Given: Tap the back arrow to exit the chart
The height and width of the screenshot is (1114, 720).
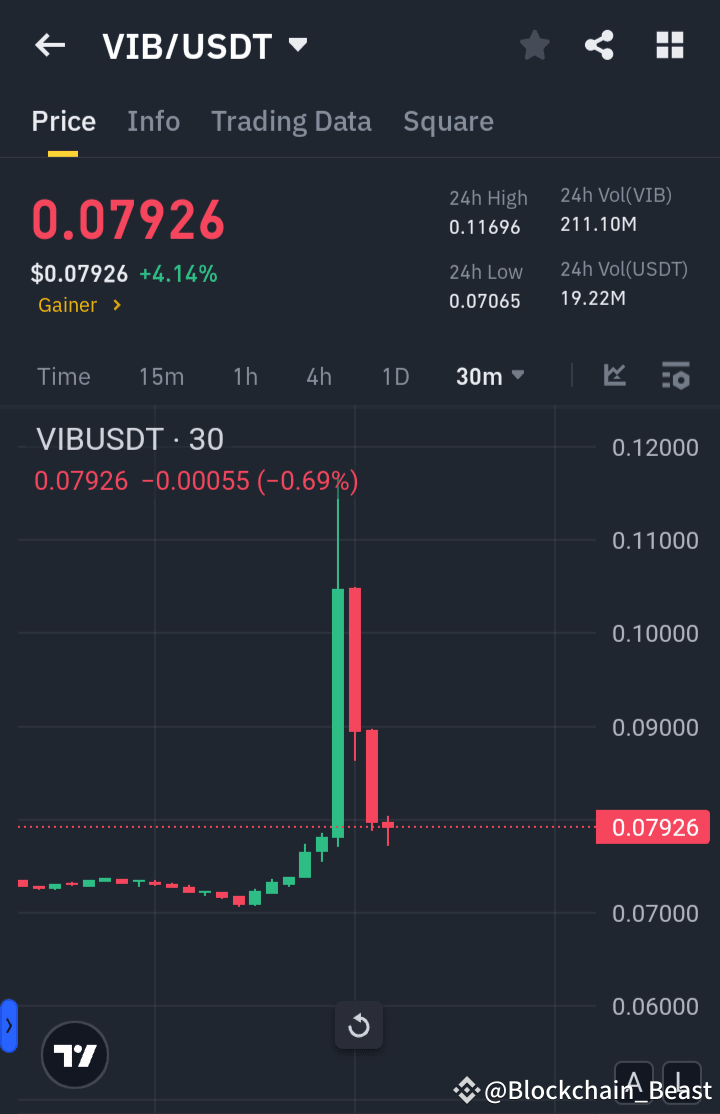Looking at the screenshot, I should (50, 44).
